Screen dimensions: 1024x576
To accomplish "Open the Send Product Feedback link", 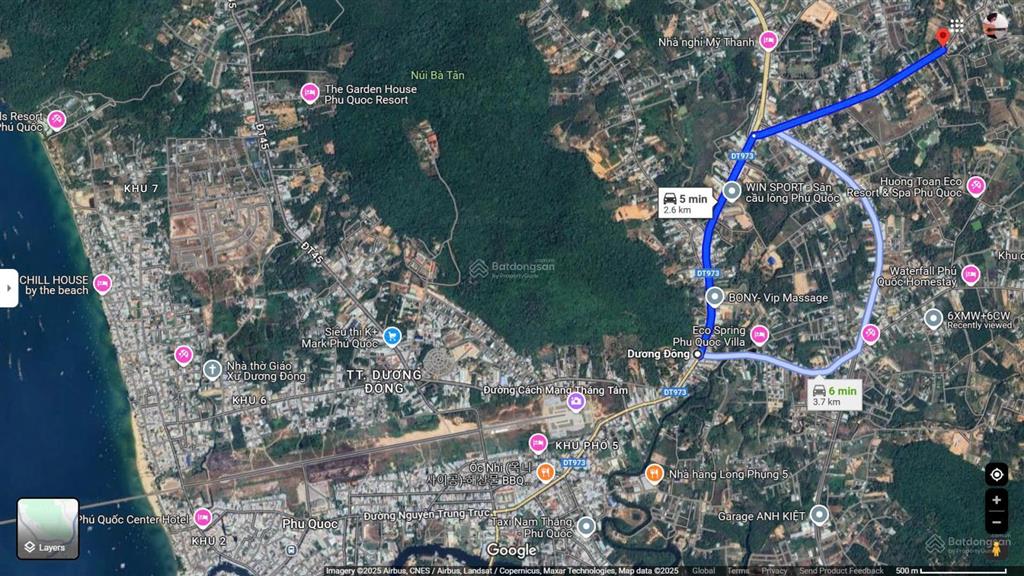I will tap(841, 571).
